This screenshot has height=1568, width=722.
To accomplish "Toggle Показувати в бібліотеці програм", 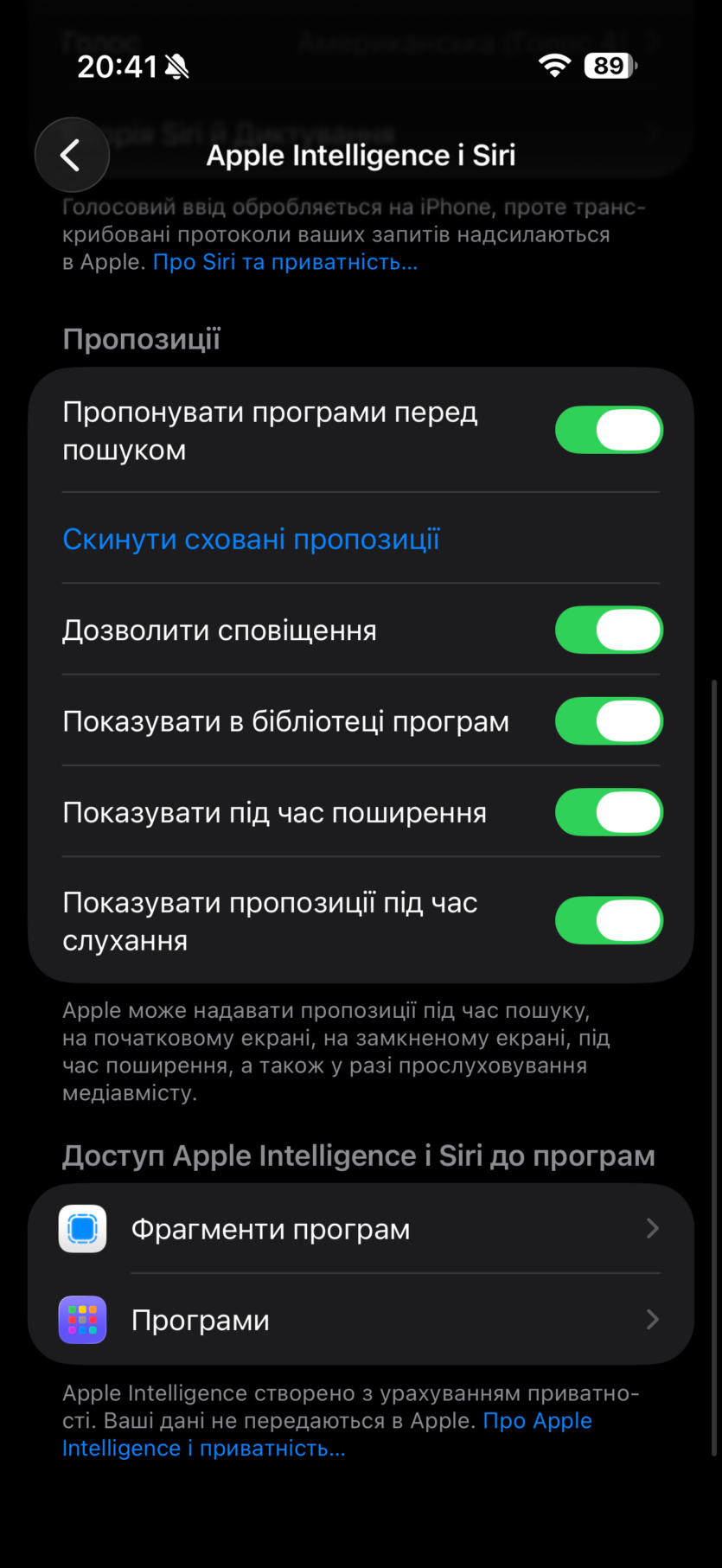I will click(608, 721).
